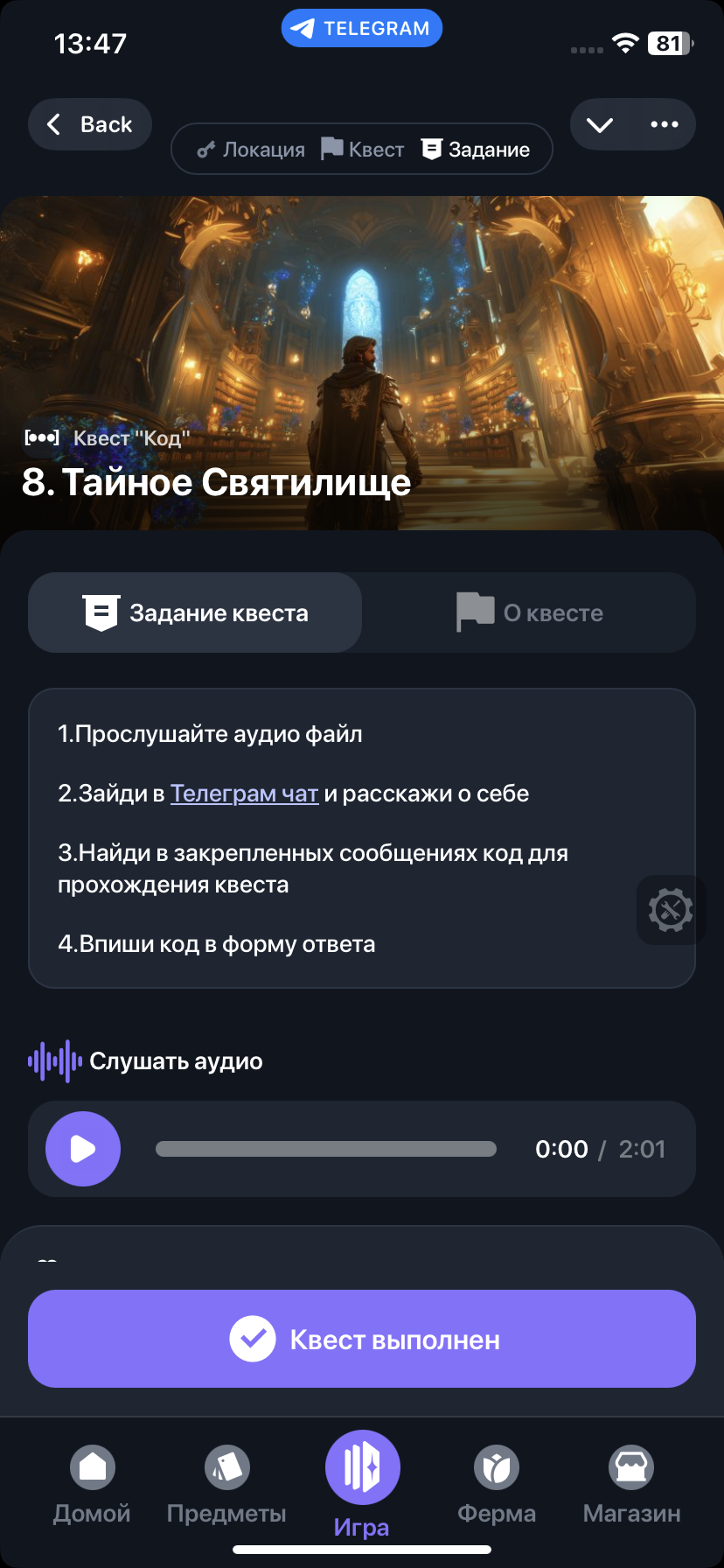The image size is (724, 1568).
Task: Seek on the audio progress bar
Action: coord(325,1149)
